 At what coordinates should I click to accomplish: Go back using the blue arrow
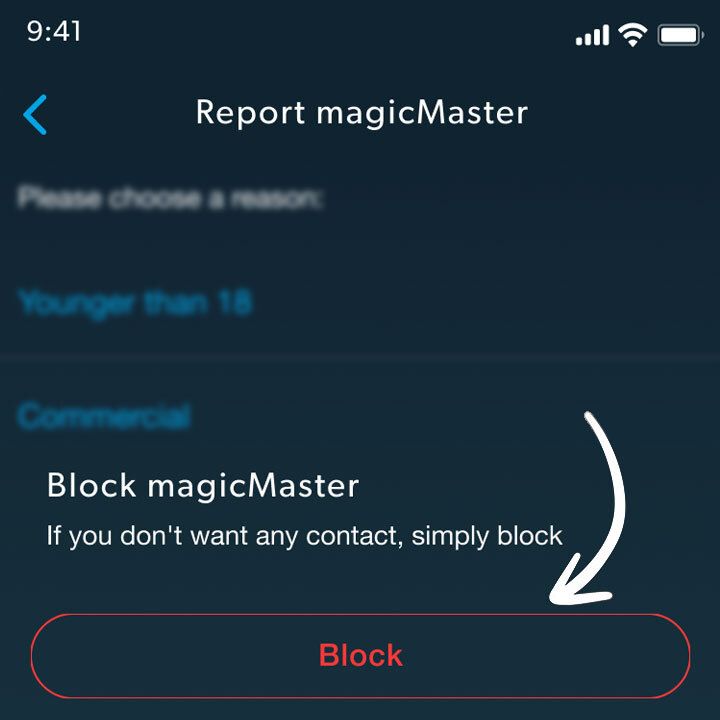click(x=36, y=114)
